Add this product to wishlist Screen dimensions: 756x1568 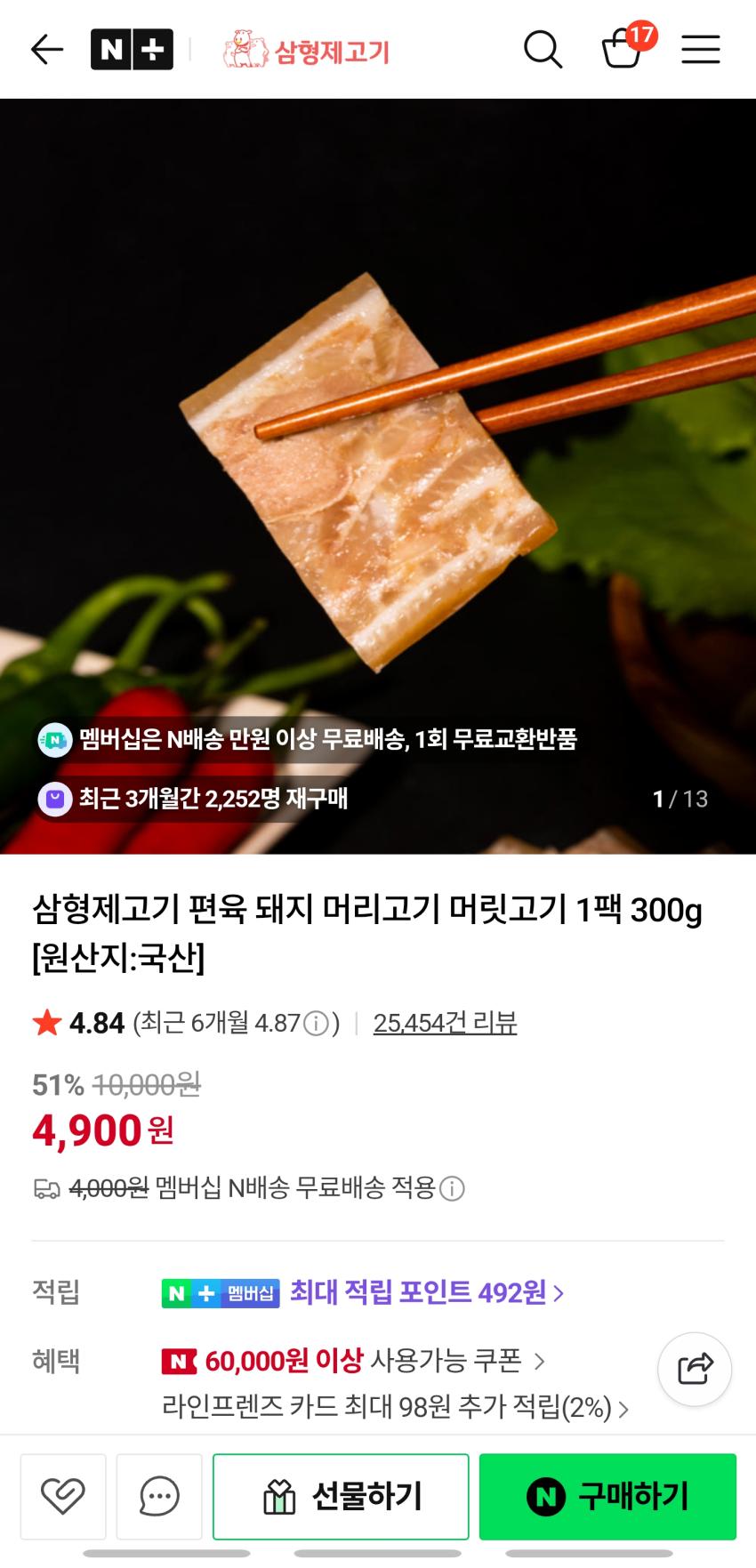63,1497
